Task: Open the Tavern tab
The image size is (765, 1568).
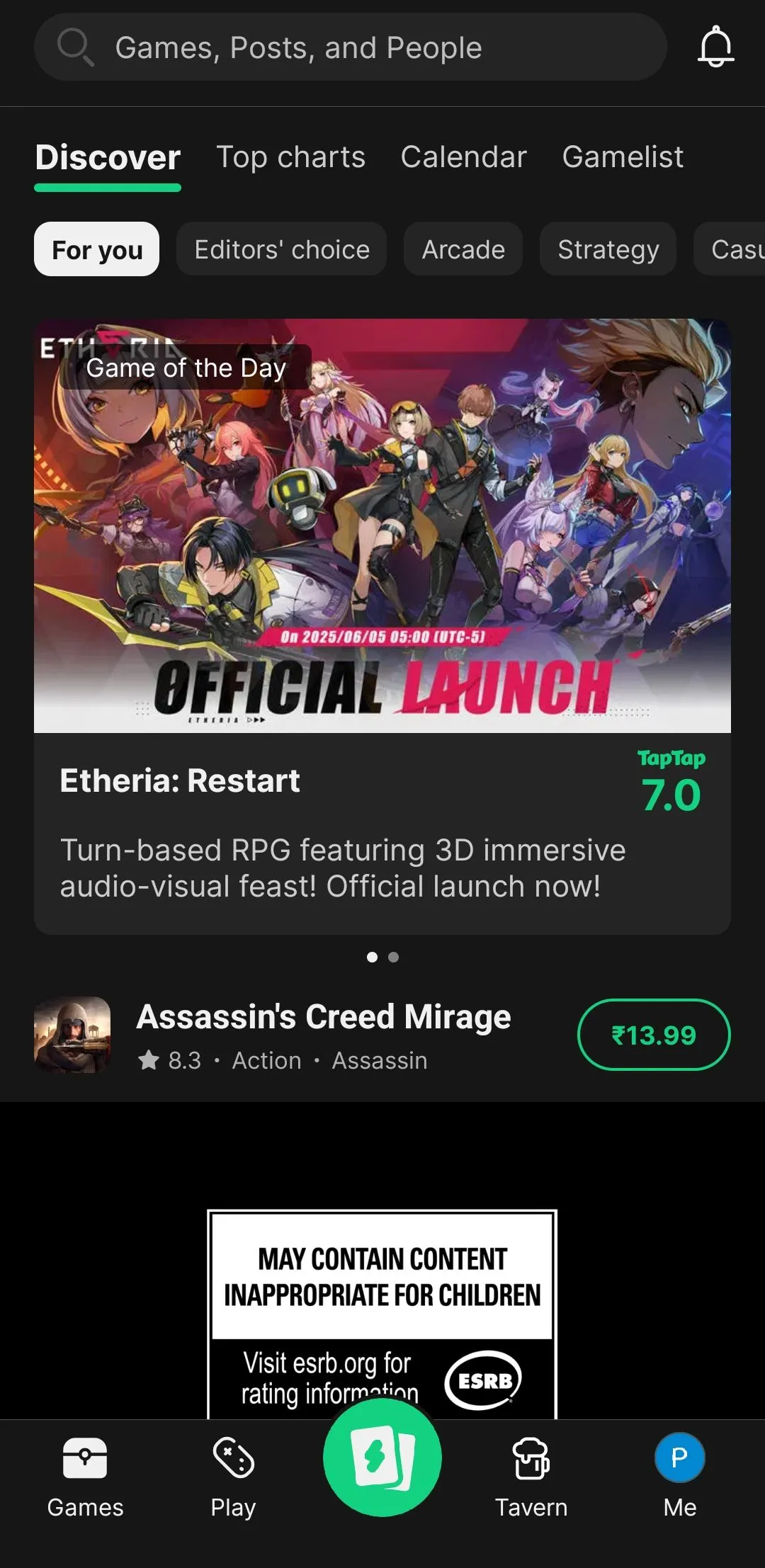Action: [x=531, y=1477]
